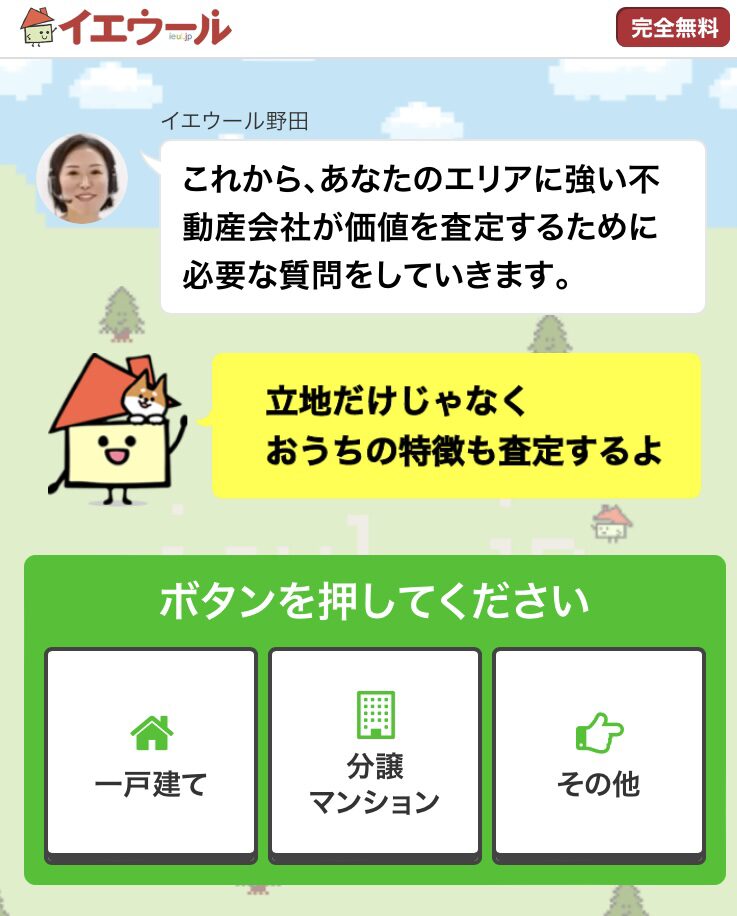Open the イエウール site logo link
This screenshot has width=737, height=916.
pyautogui.click(x=126, y=27)
